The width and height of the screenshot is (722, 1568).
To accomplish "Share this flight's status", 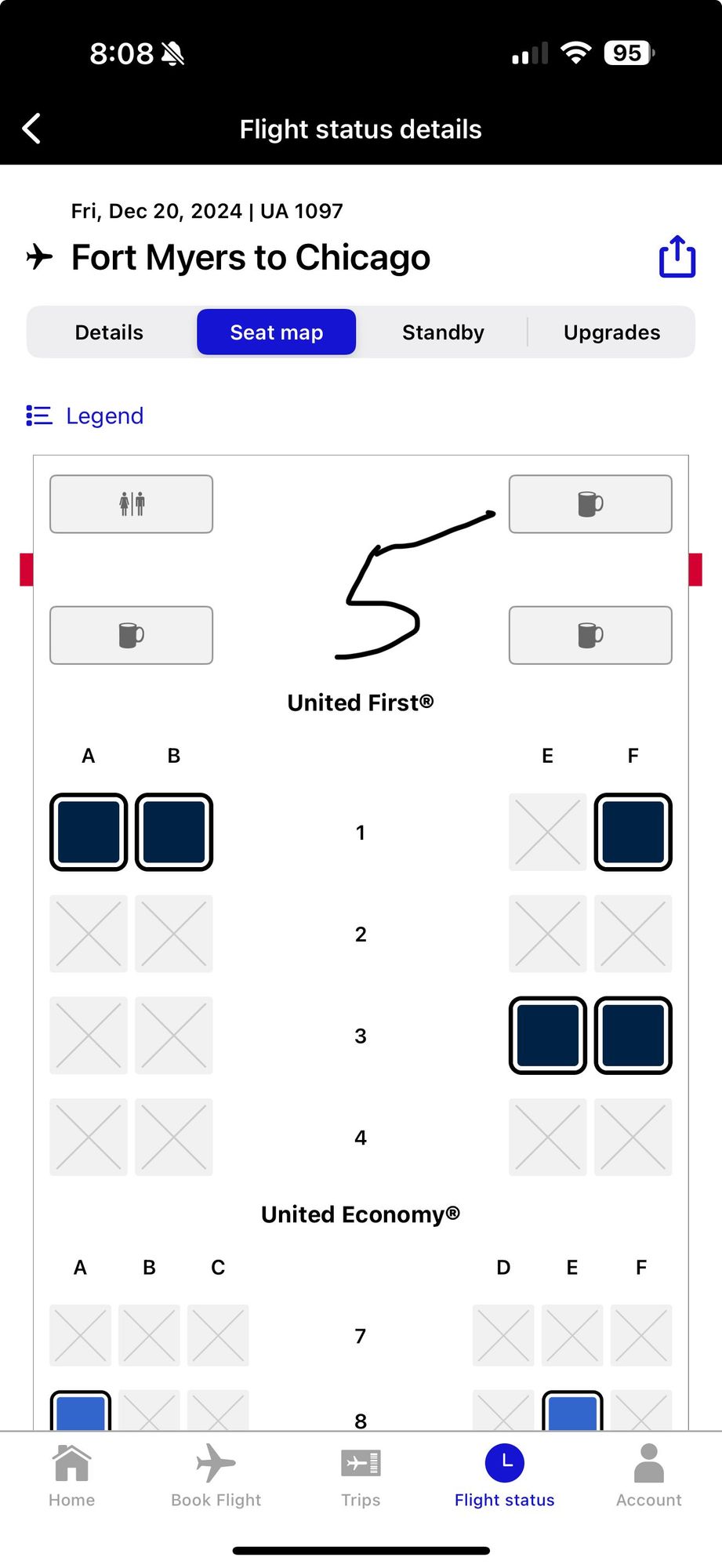I will (677, 256).
